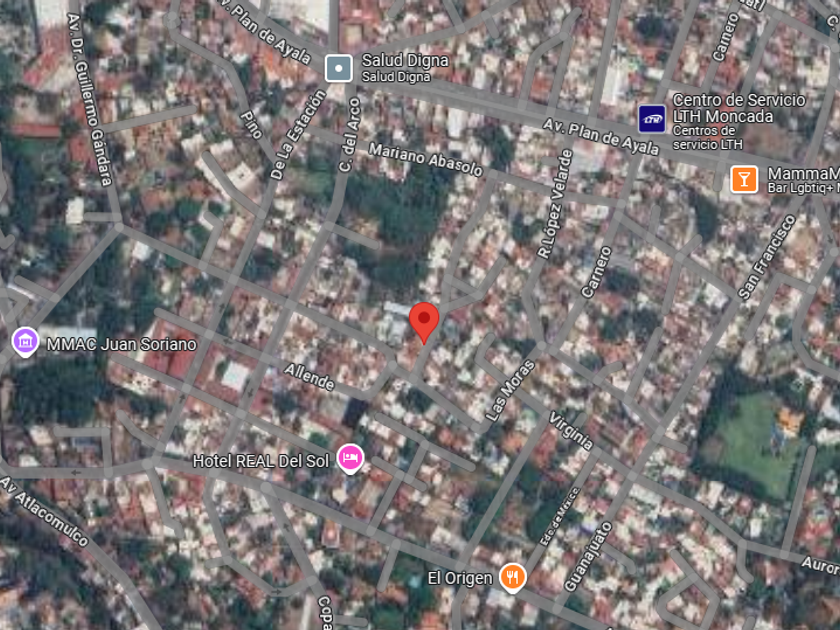Open the El Origen restaurant marker
Viewport: 840px width, 630px height.
[x=512, y=577]
